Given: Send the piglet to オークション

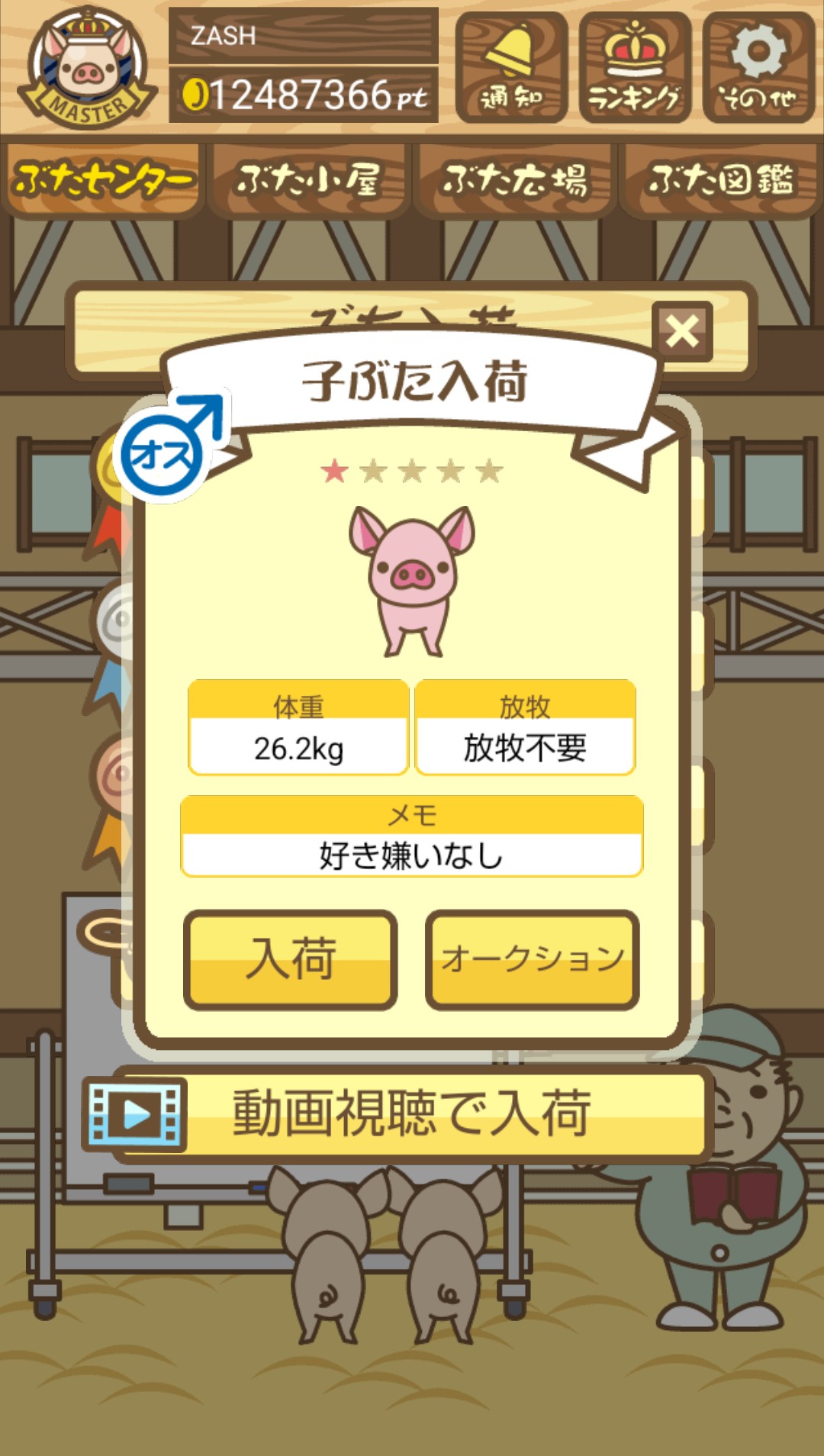Looking at the screenshot, I should coord(532,959).
